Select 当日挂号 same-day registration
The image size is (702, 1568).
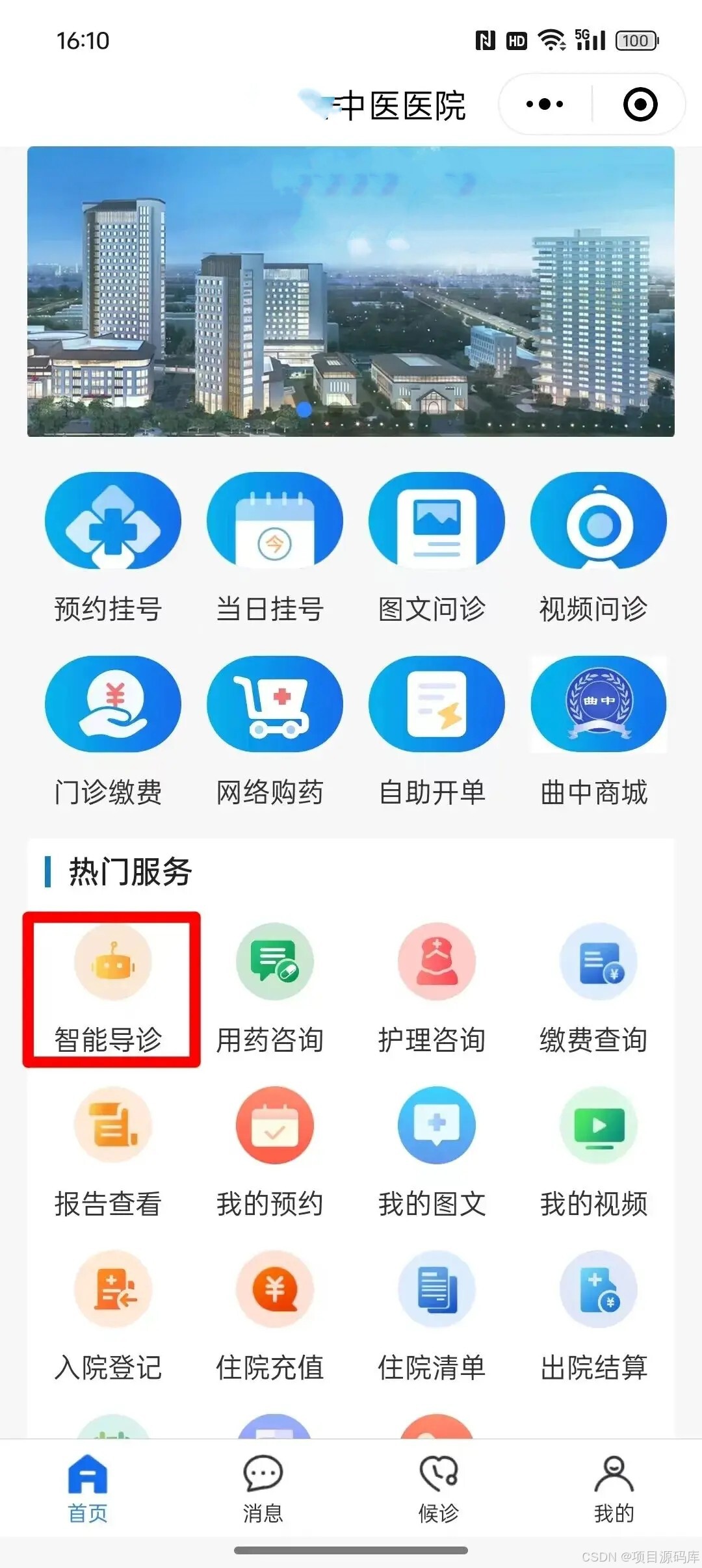point(274,547)
